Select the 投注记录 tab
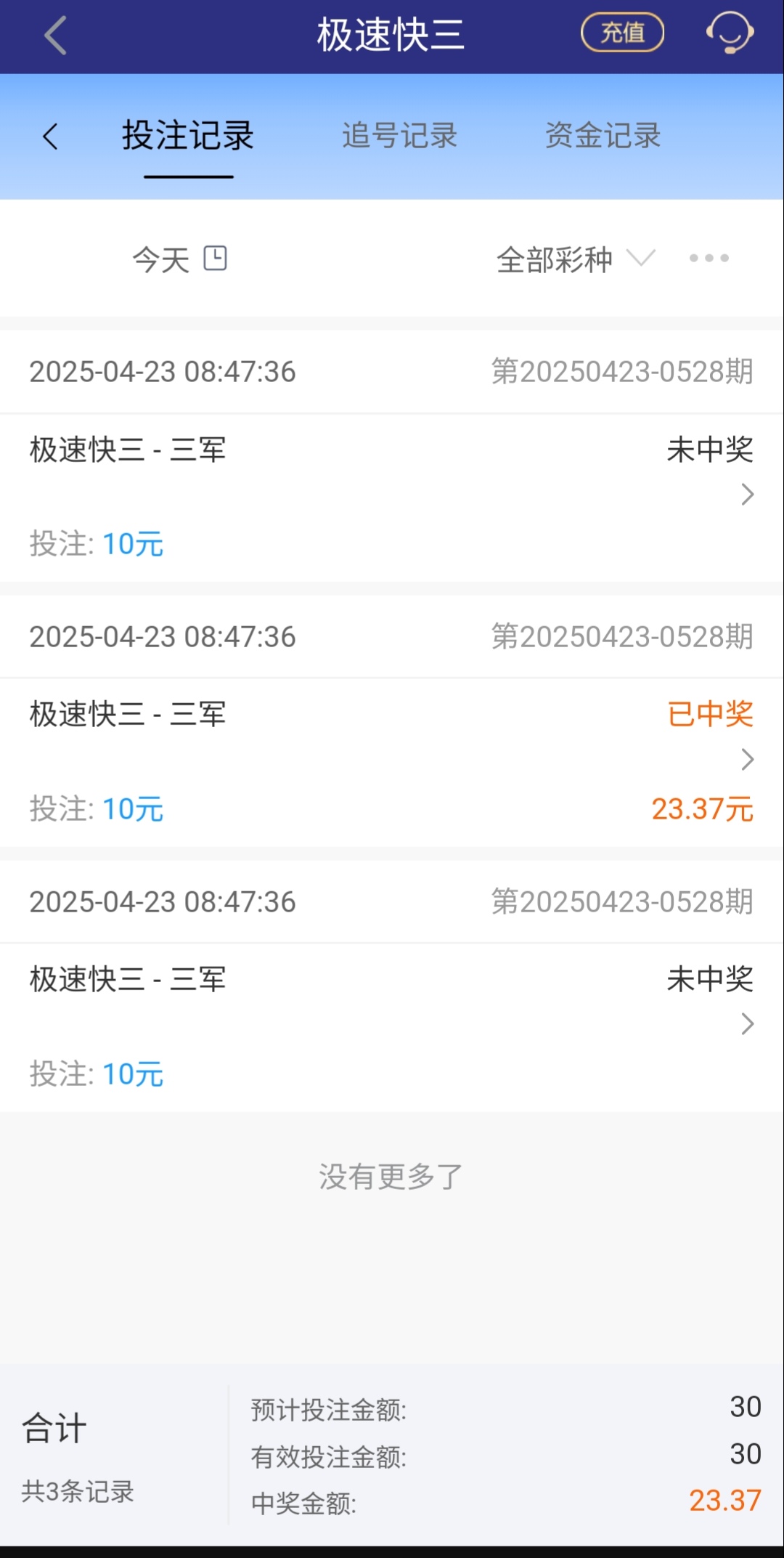 point(188,136)
